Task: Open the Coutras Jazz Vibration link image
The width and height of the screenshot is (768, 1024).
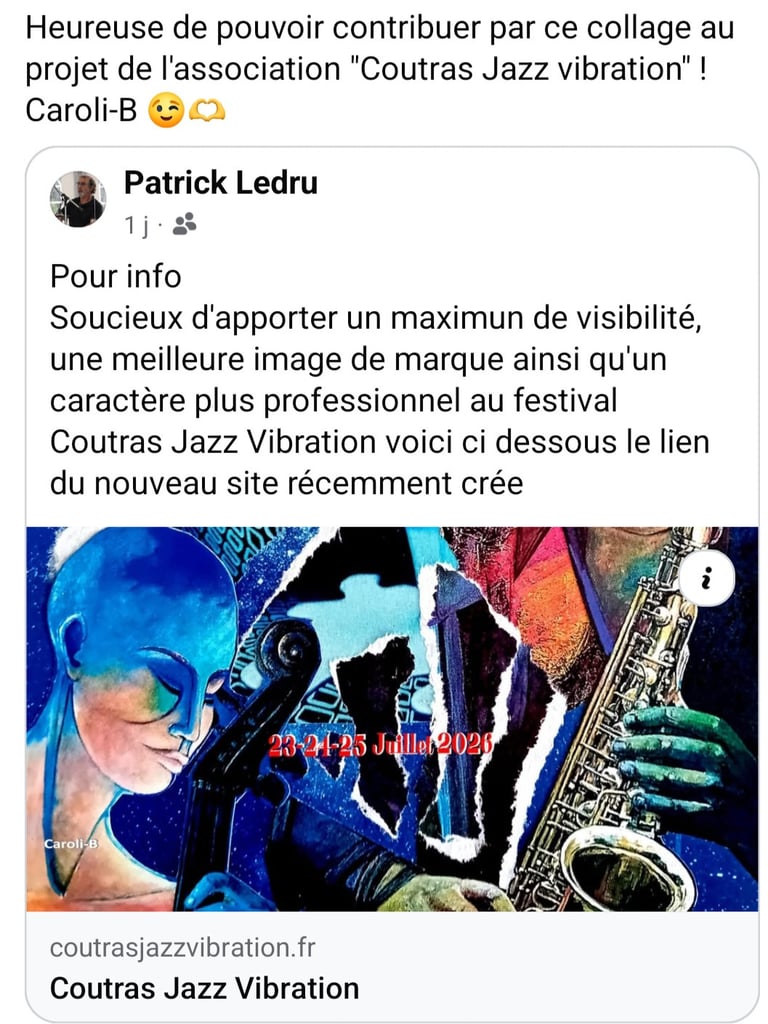Action: (392, 718)
